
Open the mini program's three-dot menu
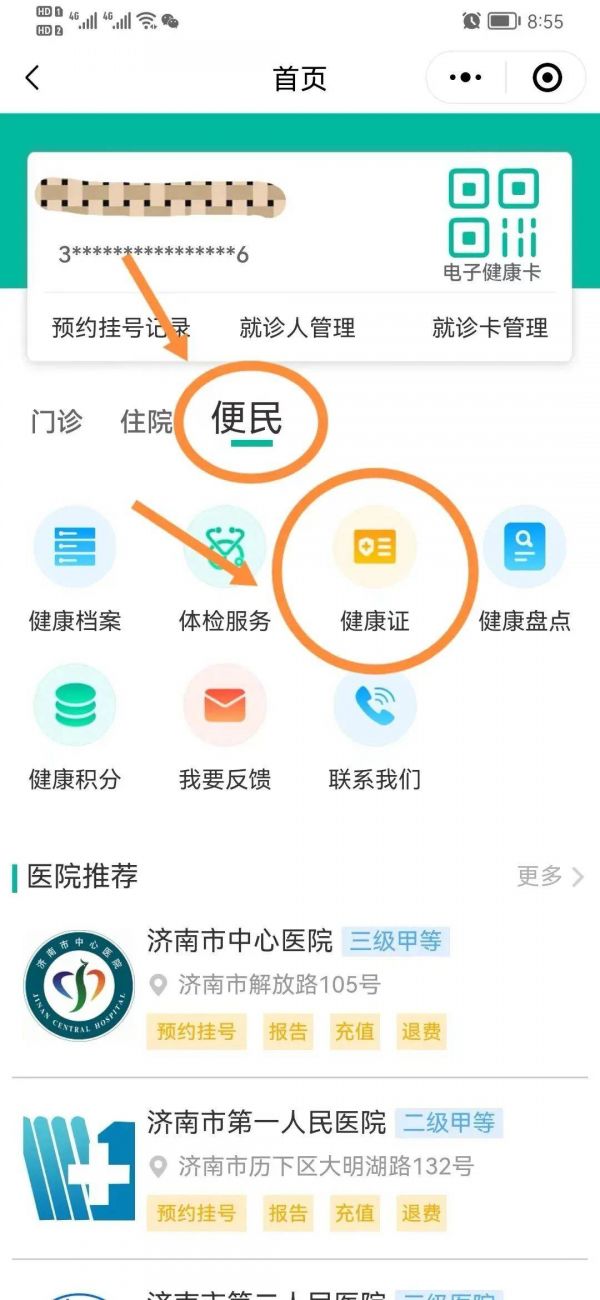click(x=466, y=78)
